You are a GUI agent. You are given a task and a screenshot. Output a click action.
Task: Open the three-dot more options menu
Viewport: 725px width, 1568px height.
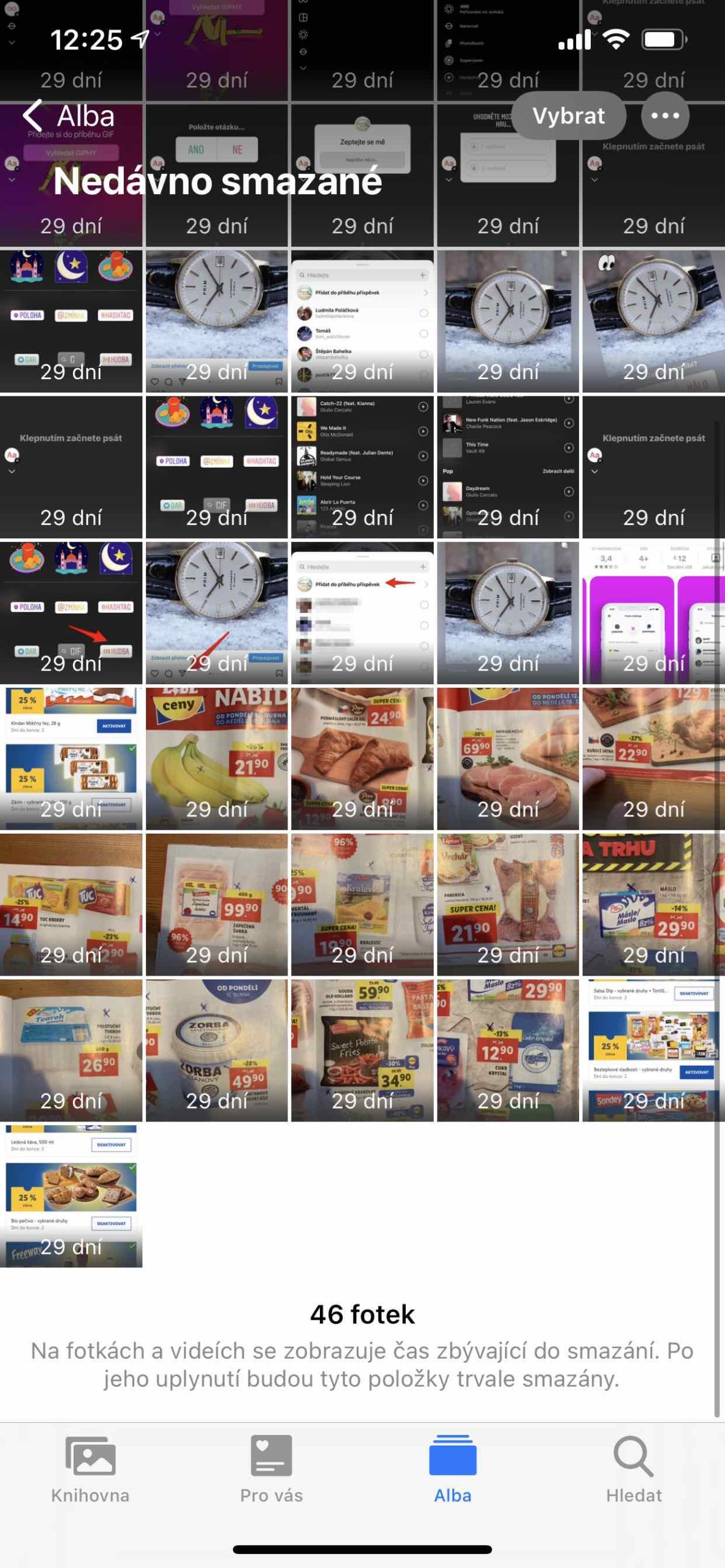[665, 116]
